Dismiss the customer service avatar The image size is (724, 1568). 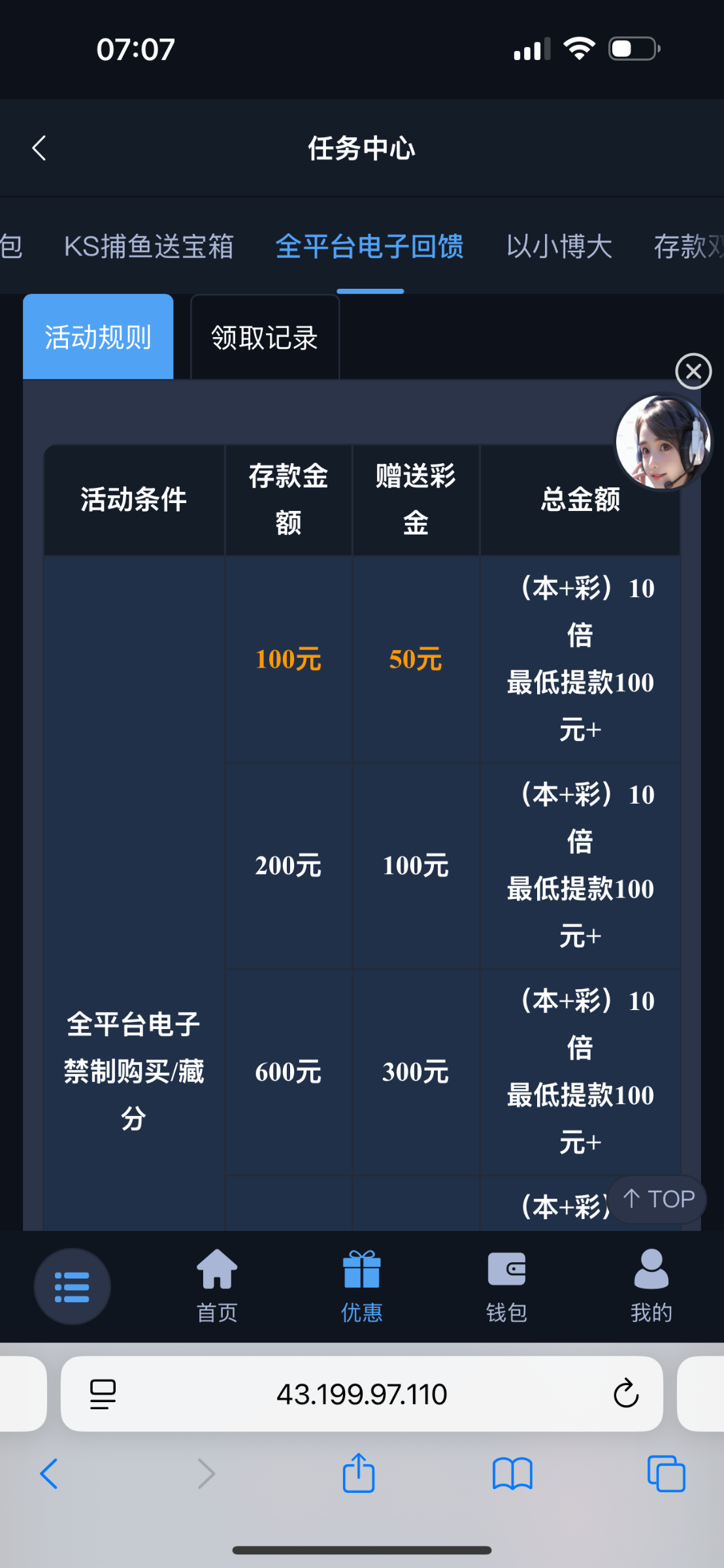coord(693,371)
